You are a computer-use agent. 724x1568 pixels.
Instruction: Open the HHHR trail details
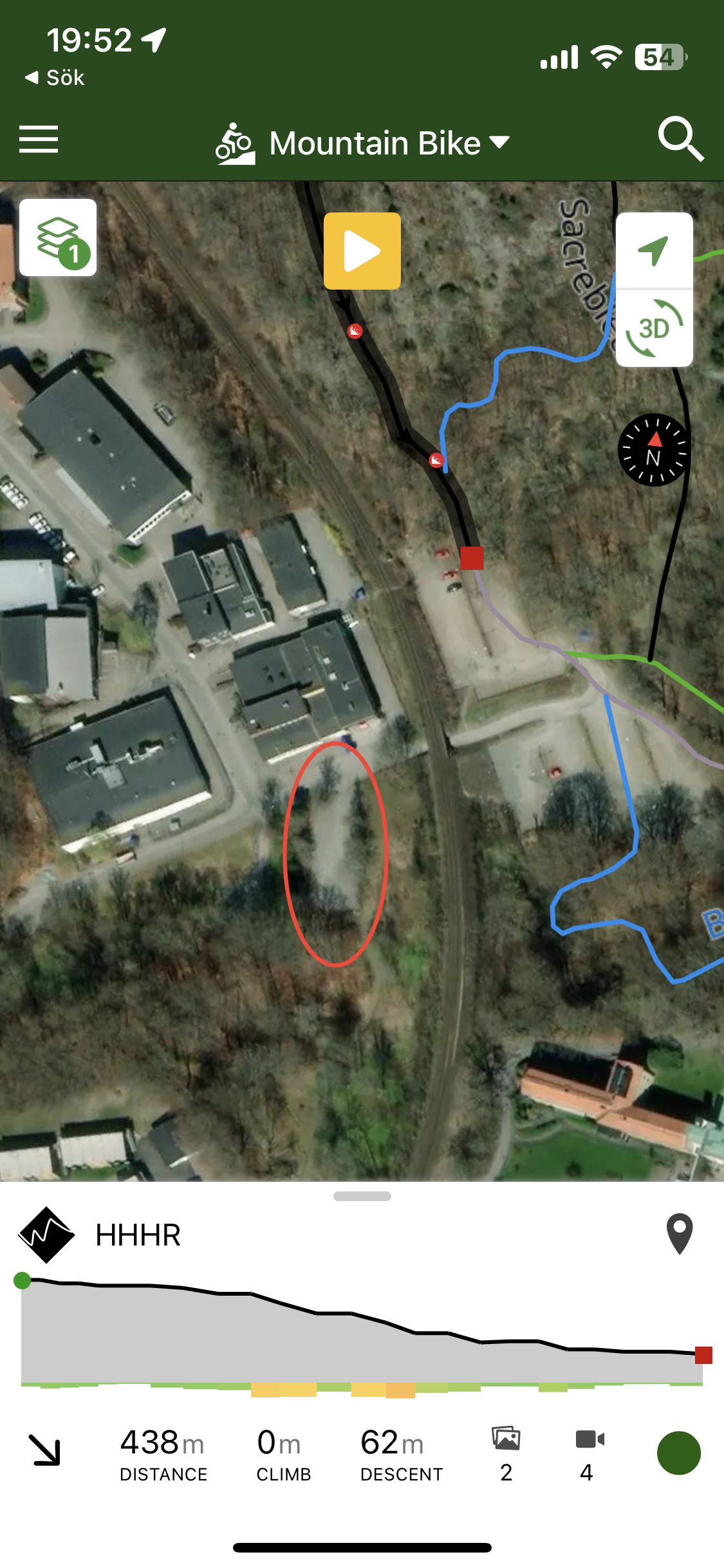pos(138,1235)
